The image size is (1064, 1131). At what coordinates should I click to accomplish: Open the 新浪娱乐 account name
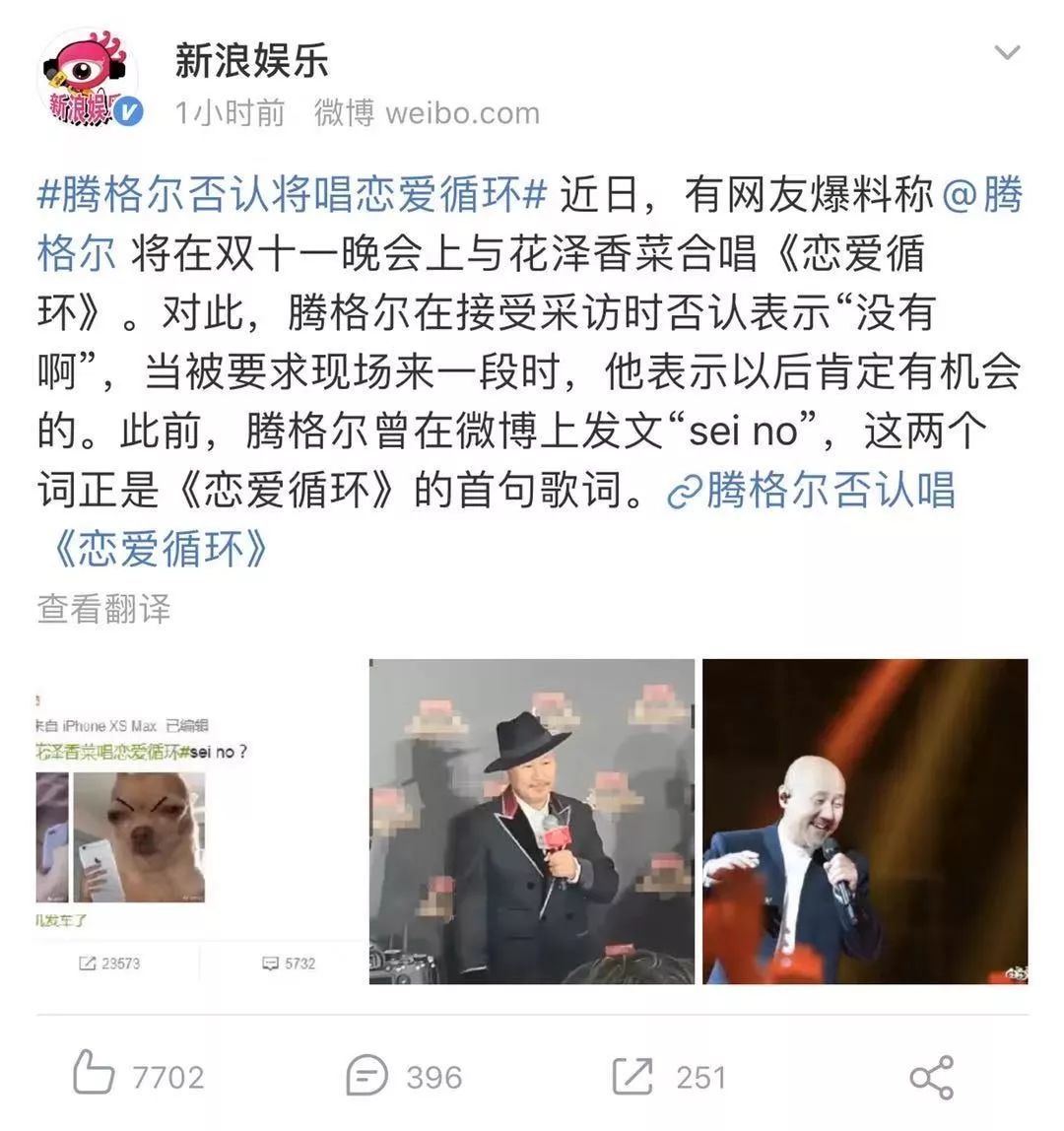pyautogui.click(x=251, y=60)
